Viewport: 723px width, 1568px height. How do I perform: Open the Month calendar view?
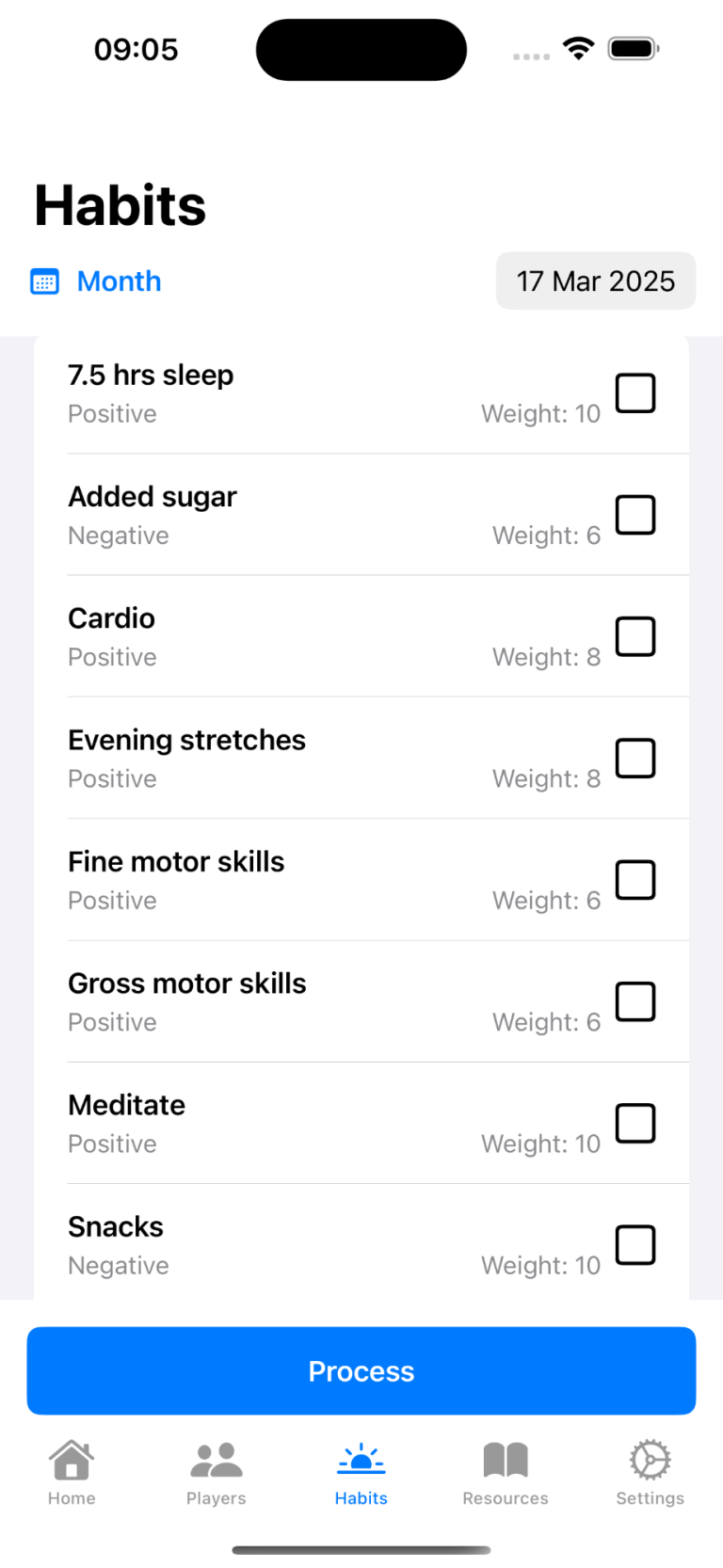click(96, 281)
